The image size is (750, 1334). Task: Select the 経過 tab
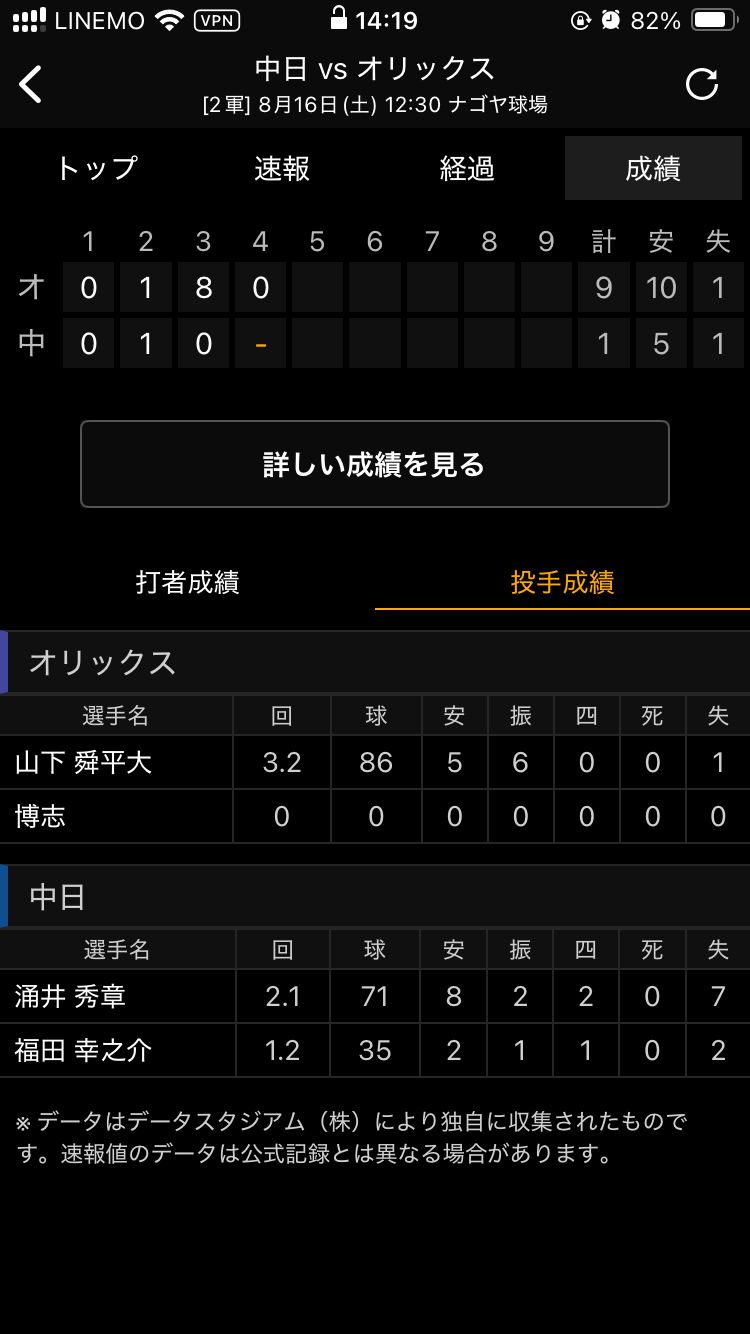tap(467, 168)
